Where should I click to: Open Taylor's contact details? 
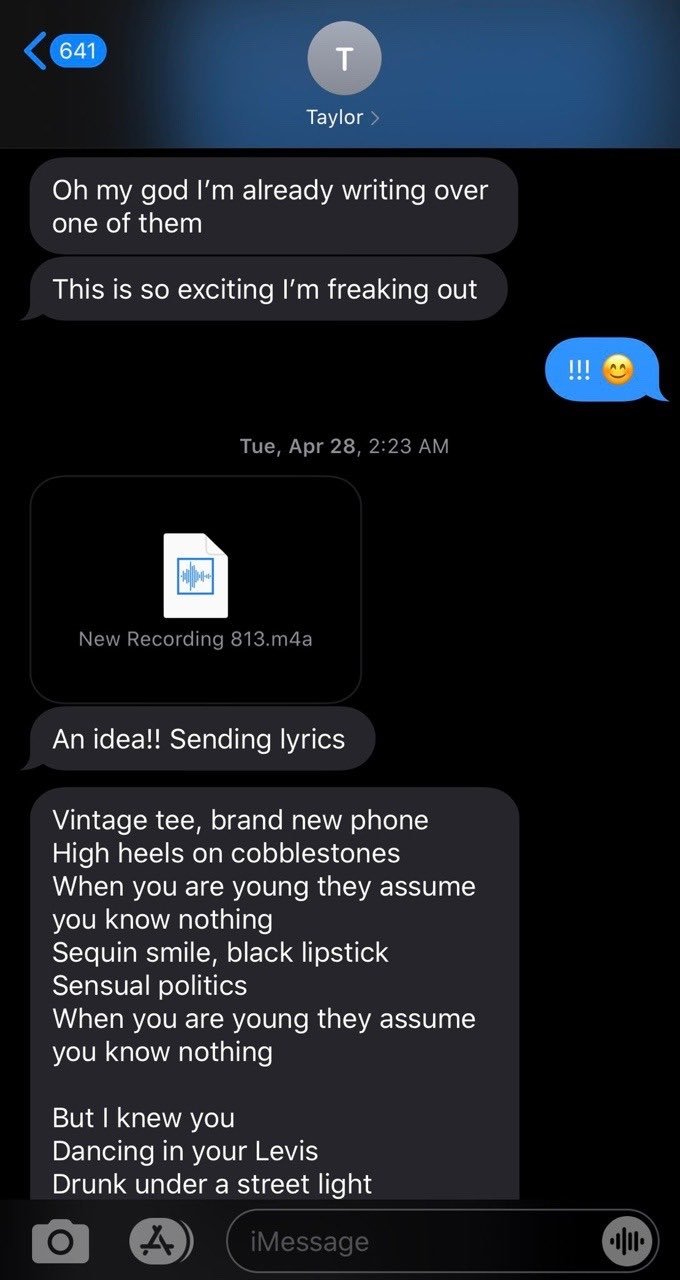pyautogui.click(x=343, y=80)
